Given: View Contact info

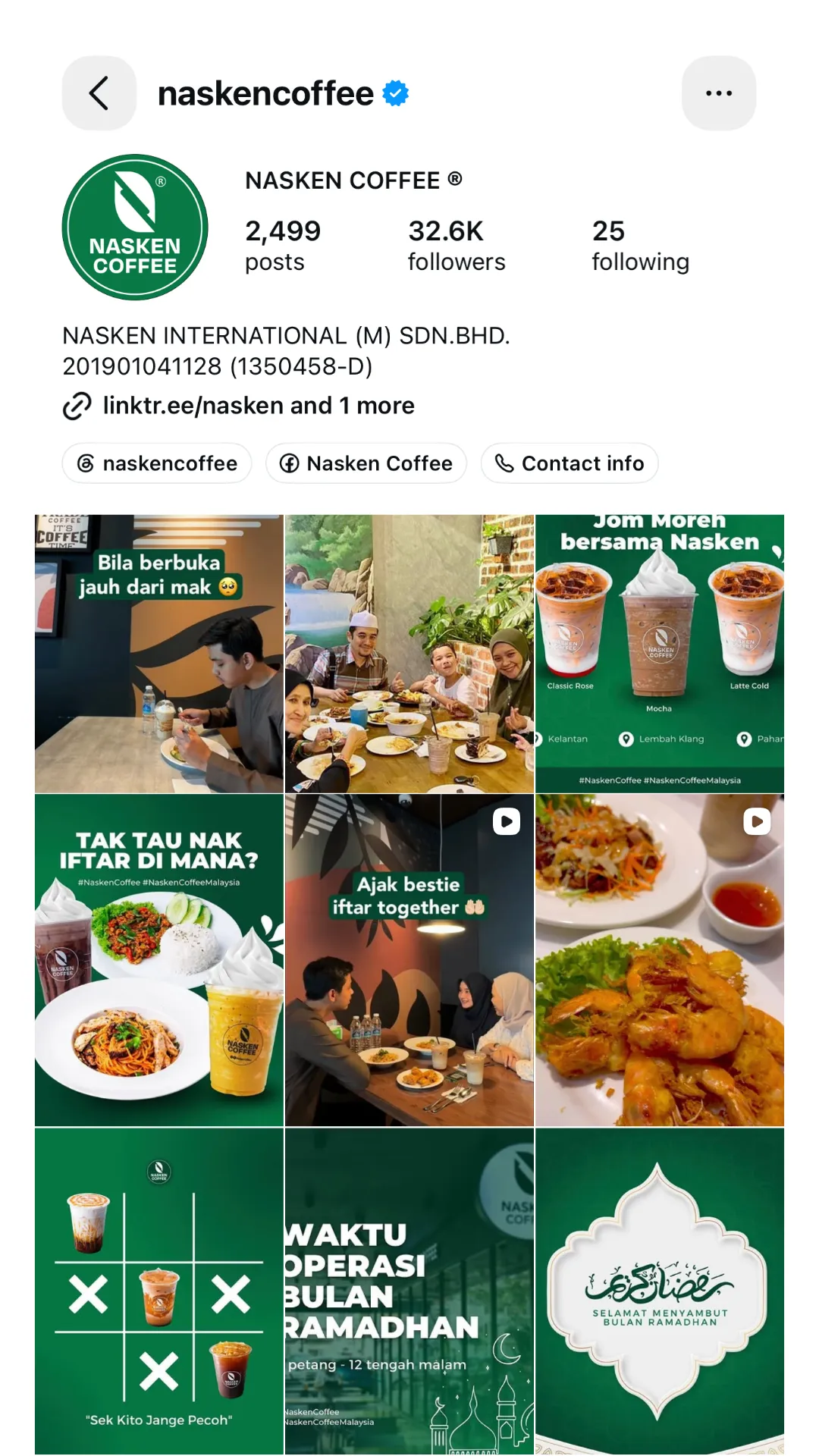Looking at the screenshot, I should click(x=570, y=463).
